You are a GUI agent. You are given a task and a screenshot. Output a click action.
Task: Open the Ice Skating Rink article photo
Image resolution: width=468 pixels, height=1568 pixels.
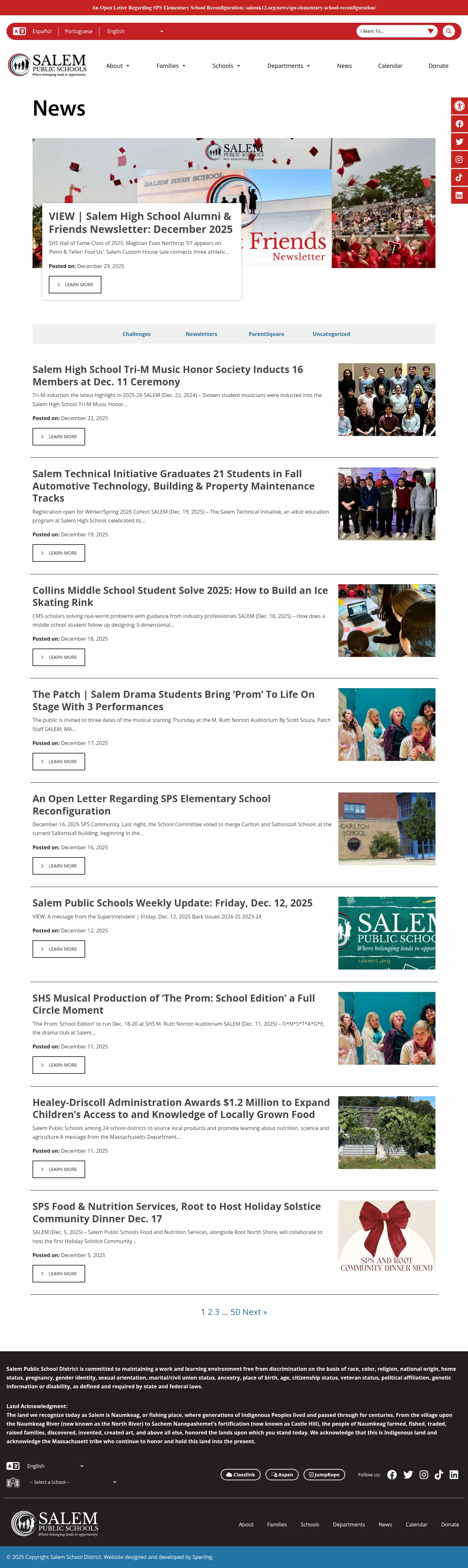(x=386, y=620)
